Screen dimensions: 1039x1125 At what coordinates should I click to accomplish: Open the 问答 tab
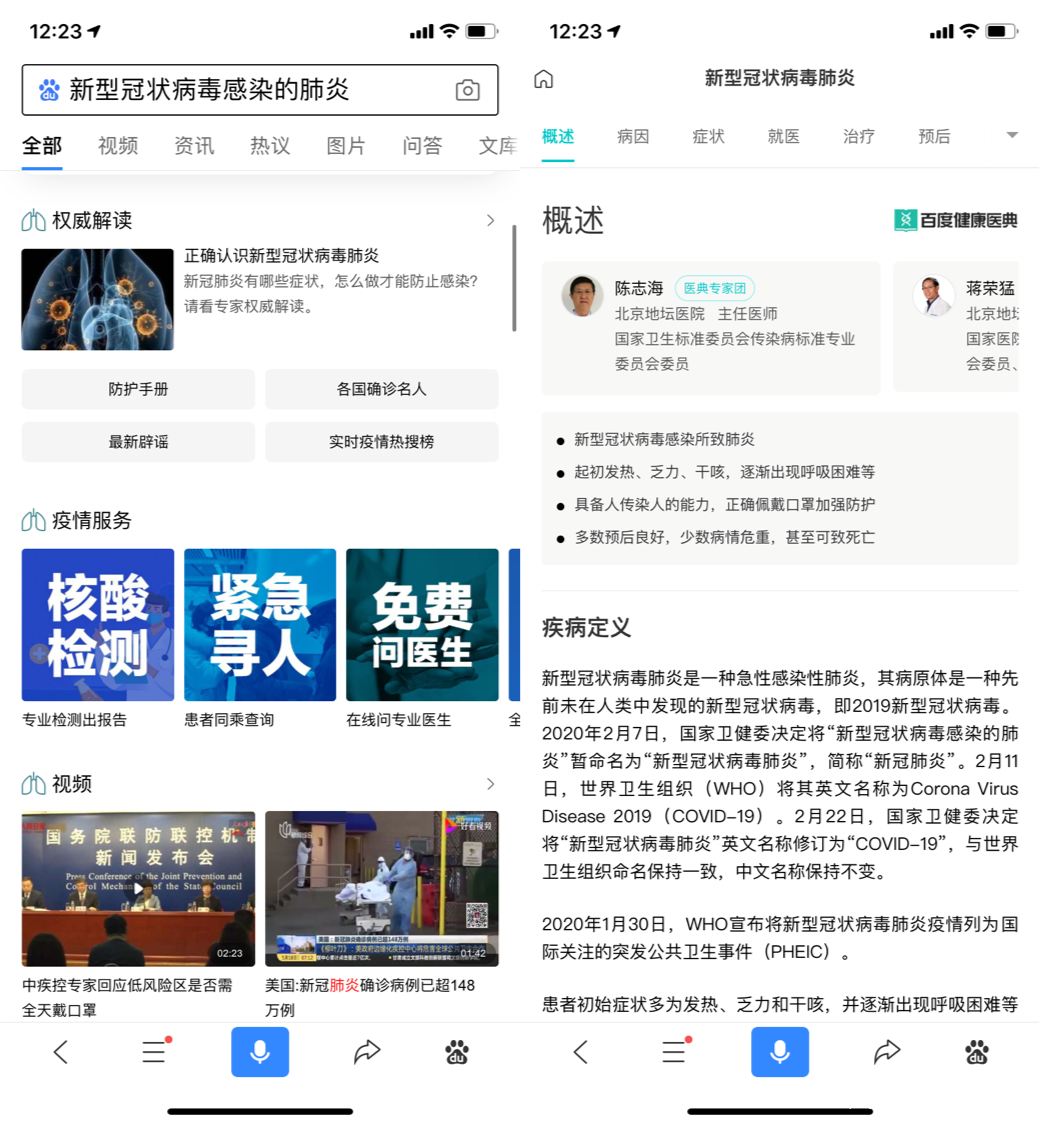click(x=422, y=146)
